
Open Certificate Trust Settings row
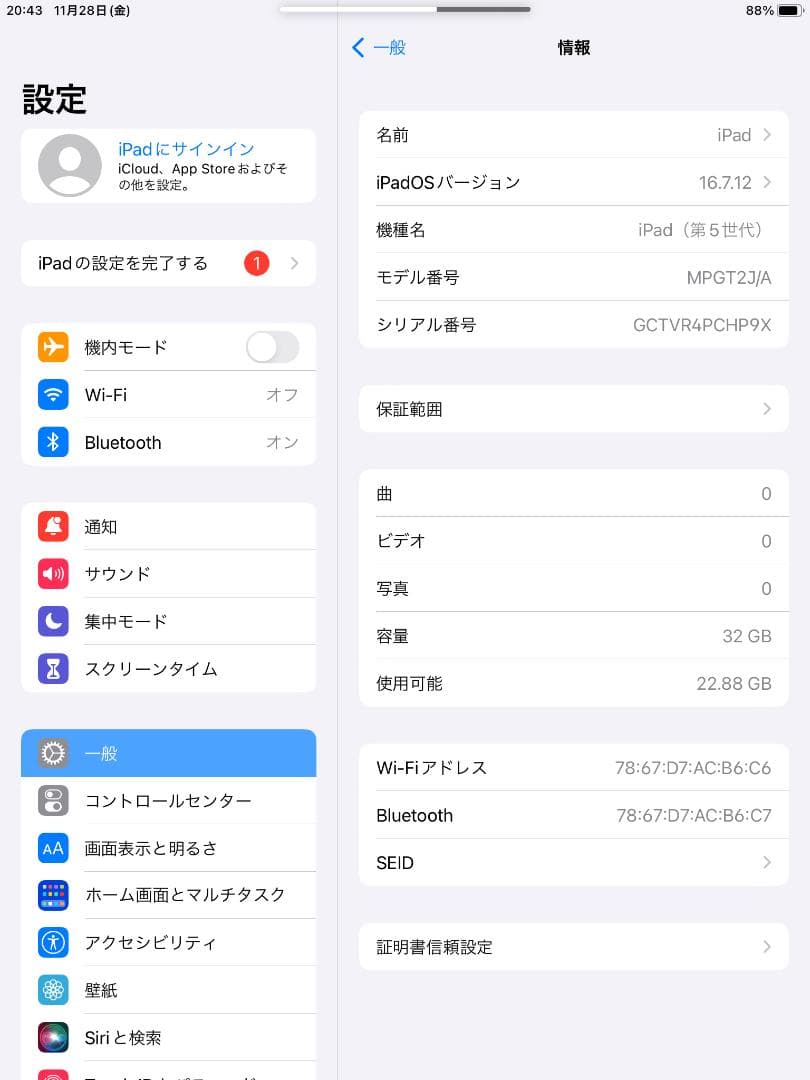coord(573,946)
